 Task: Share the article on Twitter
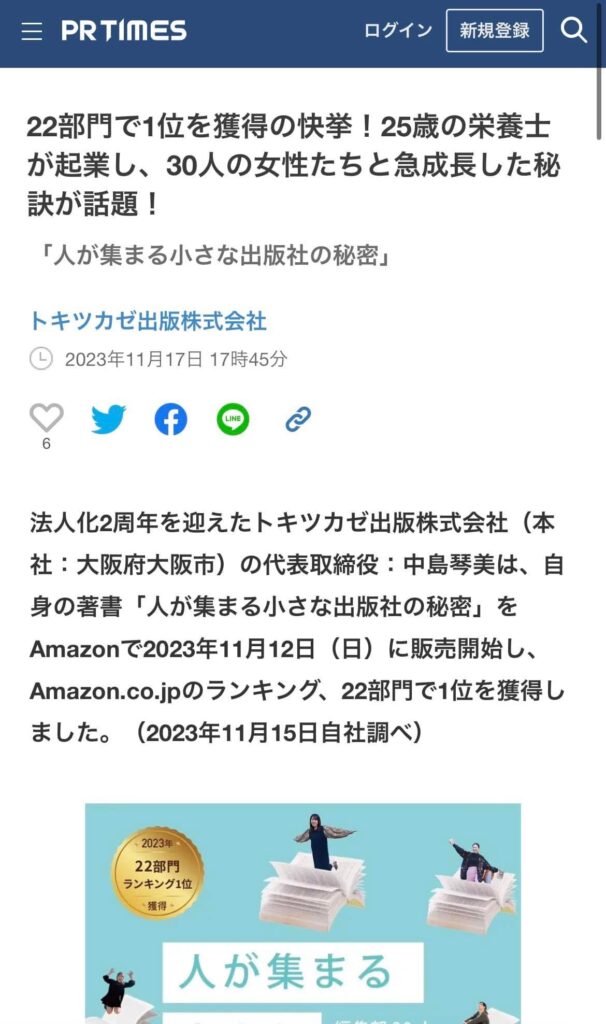[108, 419]
